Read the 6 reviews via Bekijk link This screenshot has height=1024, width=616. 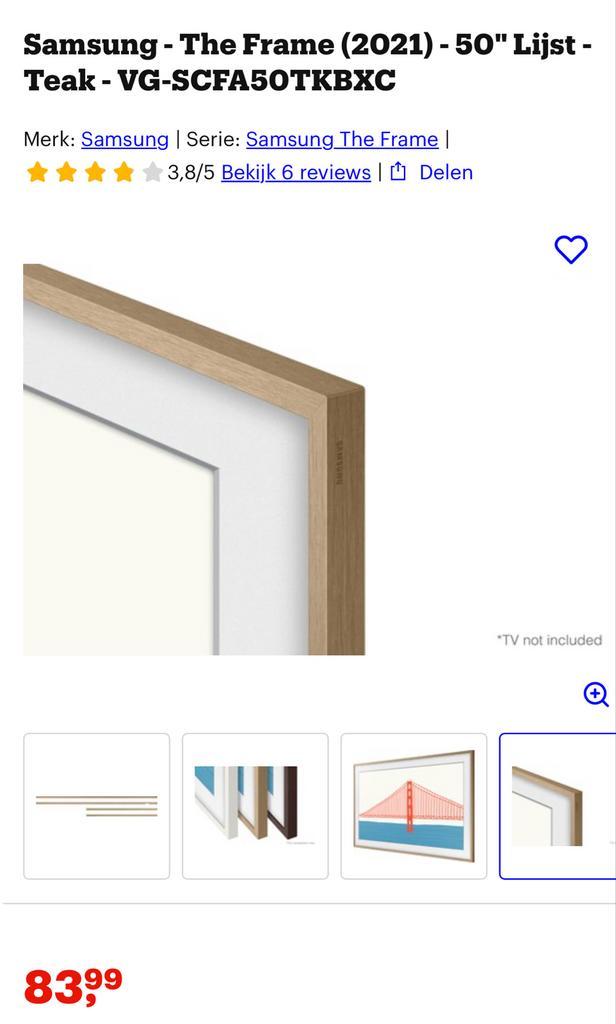(295, 172)
